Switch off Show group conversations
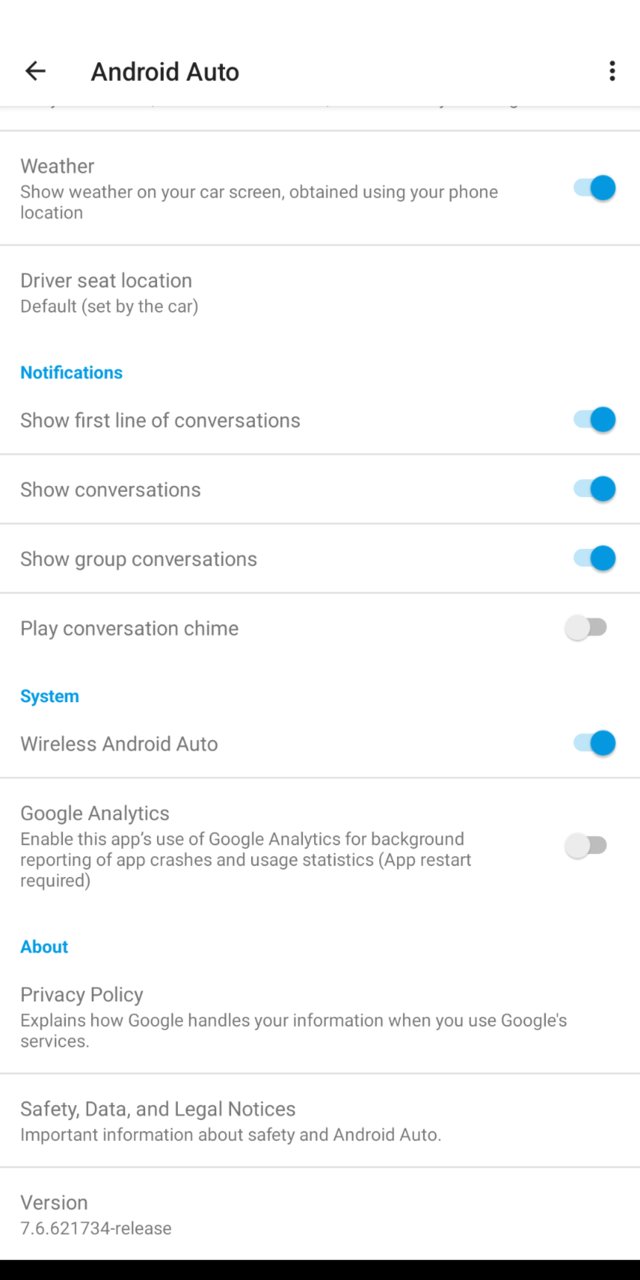This screenshot has width=640, height=1280. click(x=594, y=558)
